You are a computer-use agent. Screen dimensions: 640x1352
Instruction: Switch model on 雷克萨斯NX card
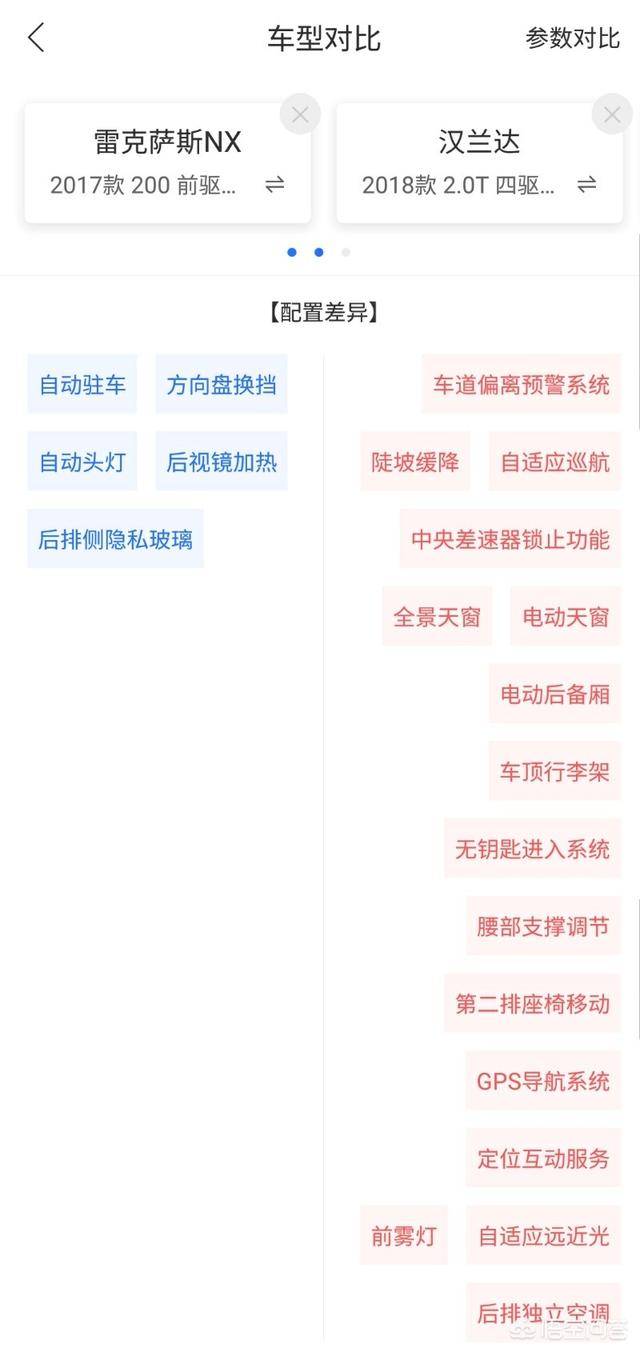(274, 185)
